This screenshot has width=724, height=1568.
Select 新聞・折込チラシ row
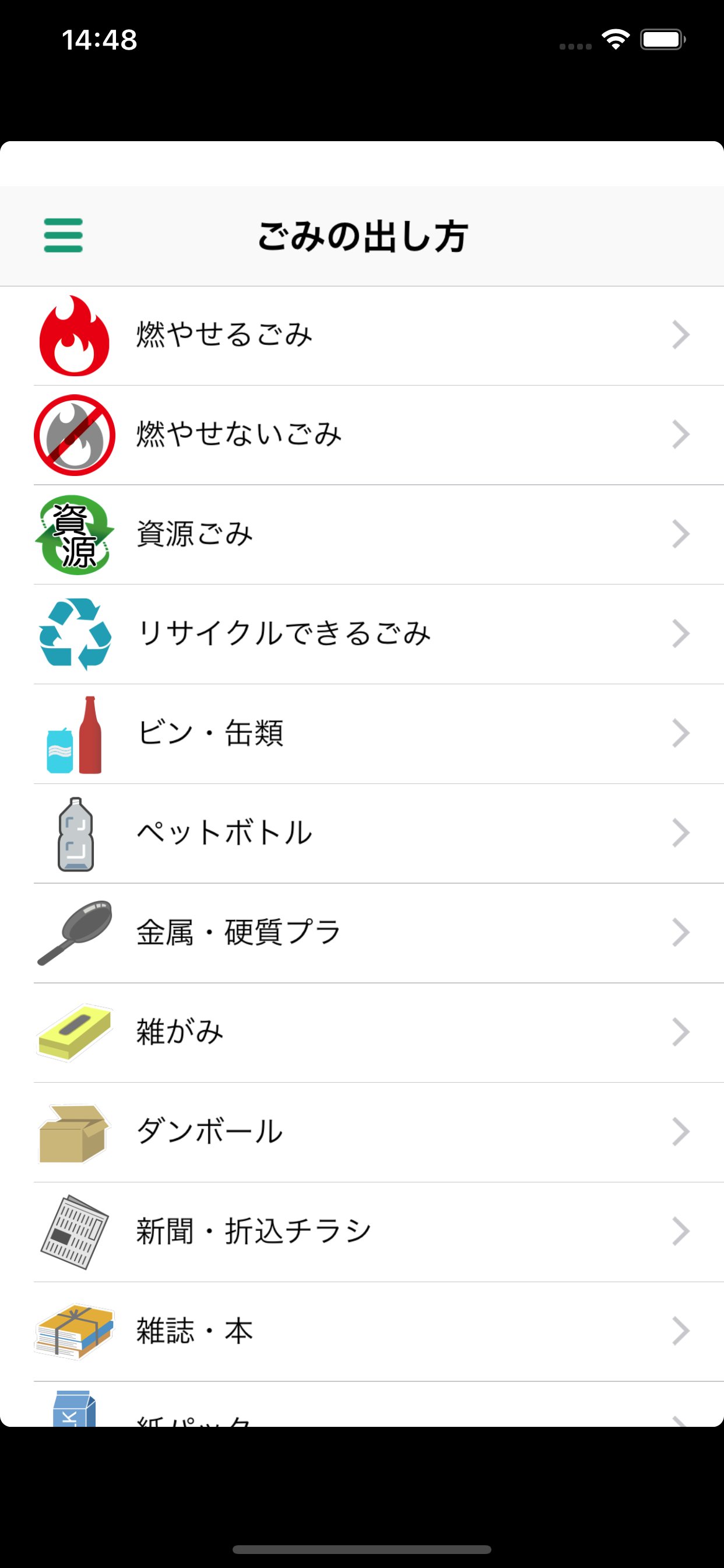pyautogui.click(x=362, y=1231)
